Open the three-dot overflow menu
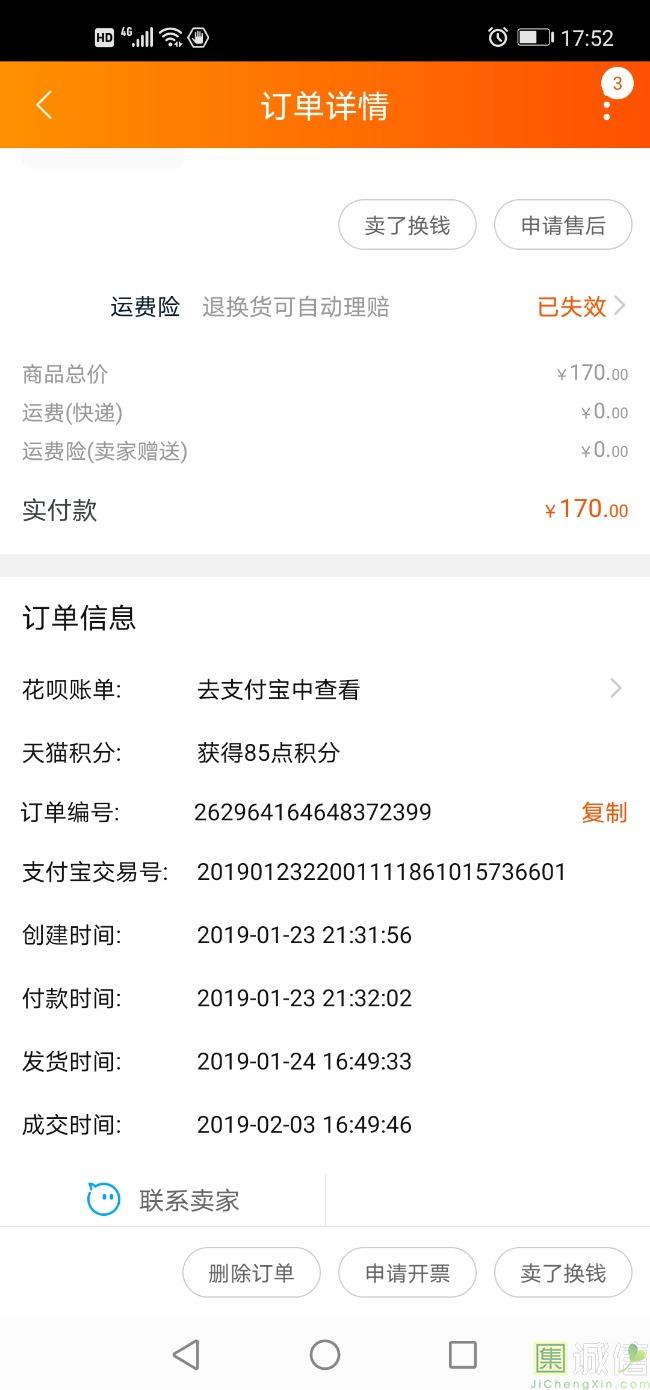The width and height of the screenshot is (650, 1390). (x=607, y=105)
